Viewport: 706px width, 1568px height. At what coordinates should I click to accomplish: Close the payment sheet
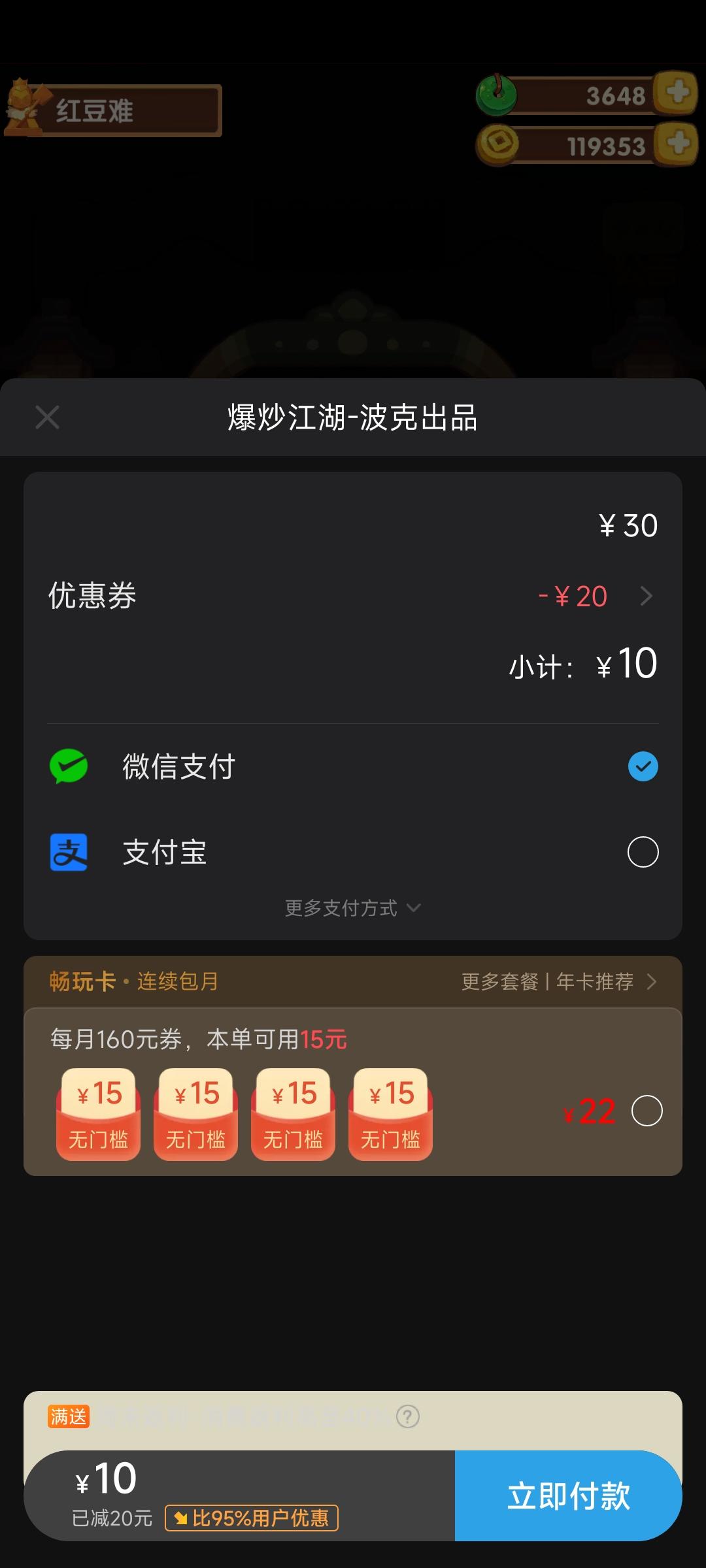47,417
